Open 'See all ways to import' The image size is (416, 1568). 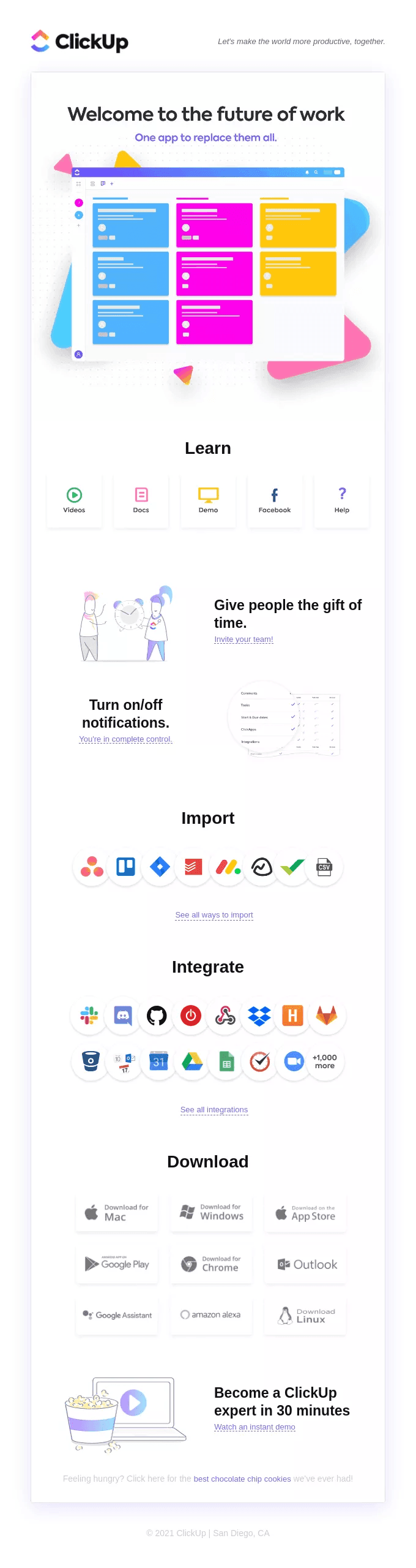(x=214, y=914)
